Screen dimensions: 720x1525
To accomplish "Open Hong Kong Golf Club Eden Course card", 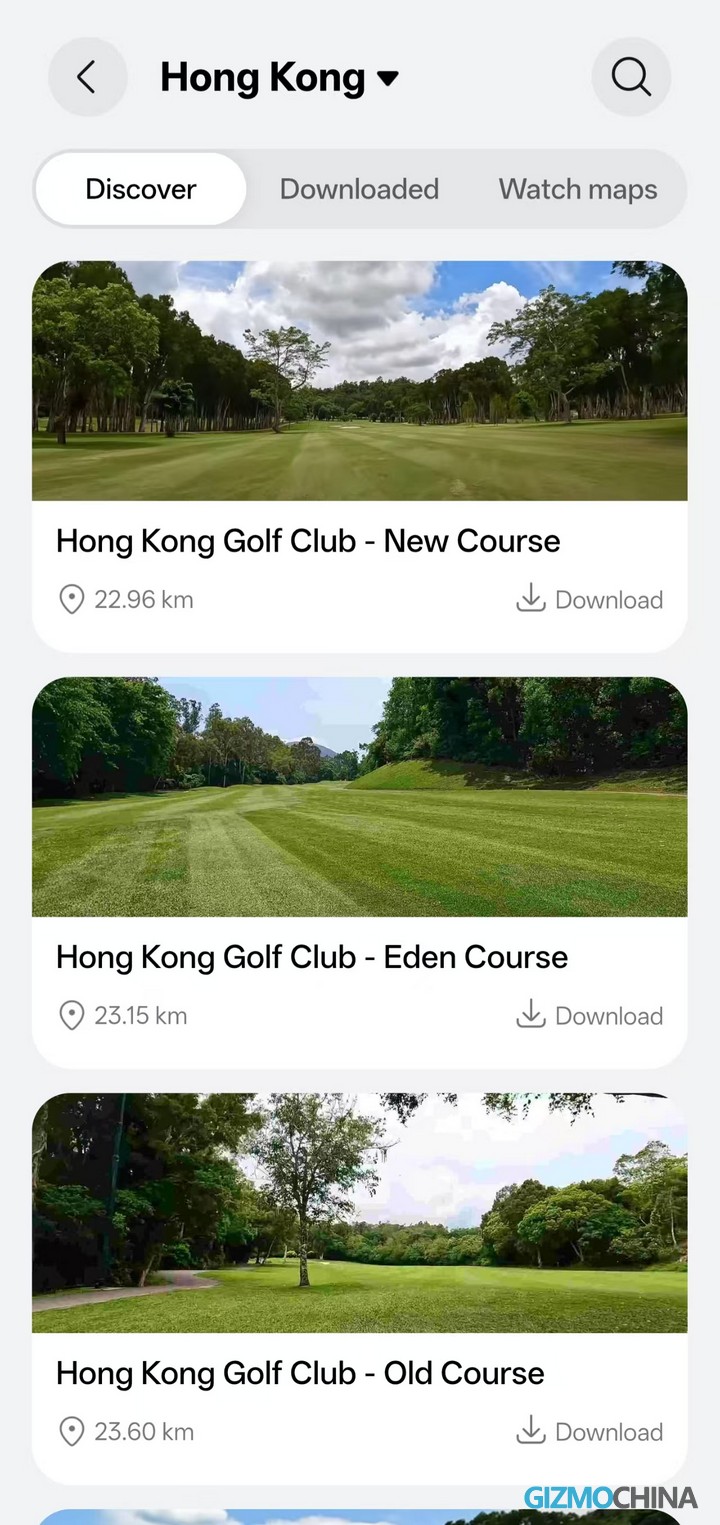I will coord(312,957).
